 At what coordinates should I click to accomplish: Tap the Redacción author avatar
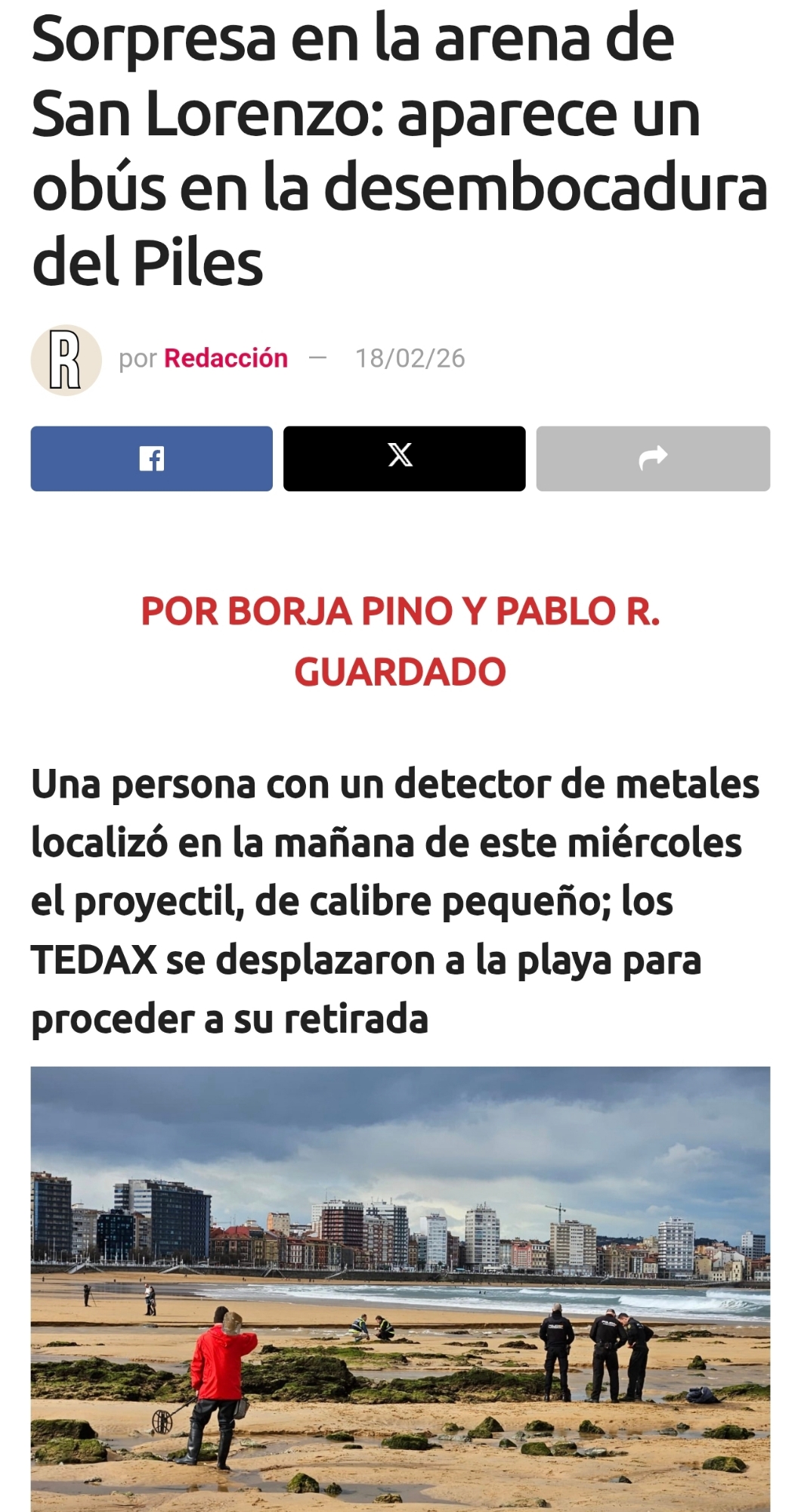pos(66,361)
